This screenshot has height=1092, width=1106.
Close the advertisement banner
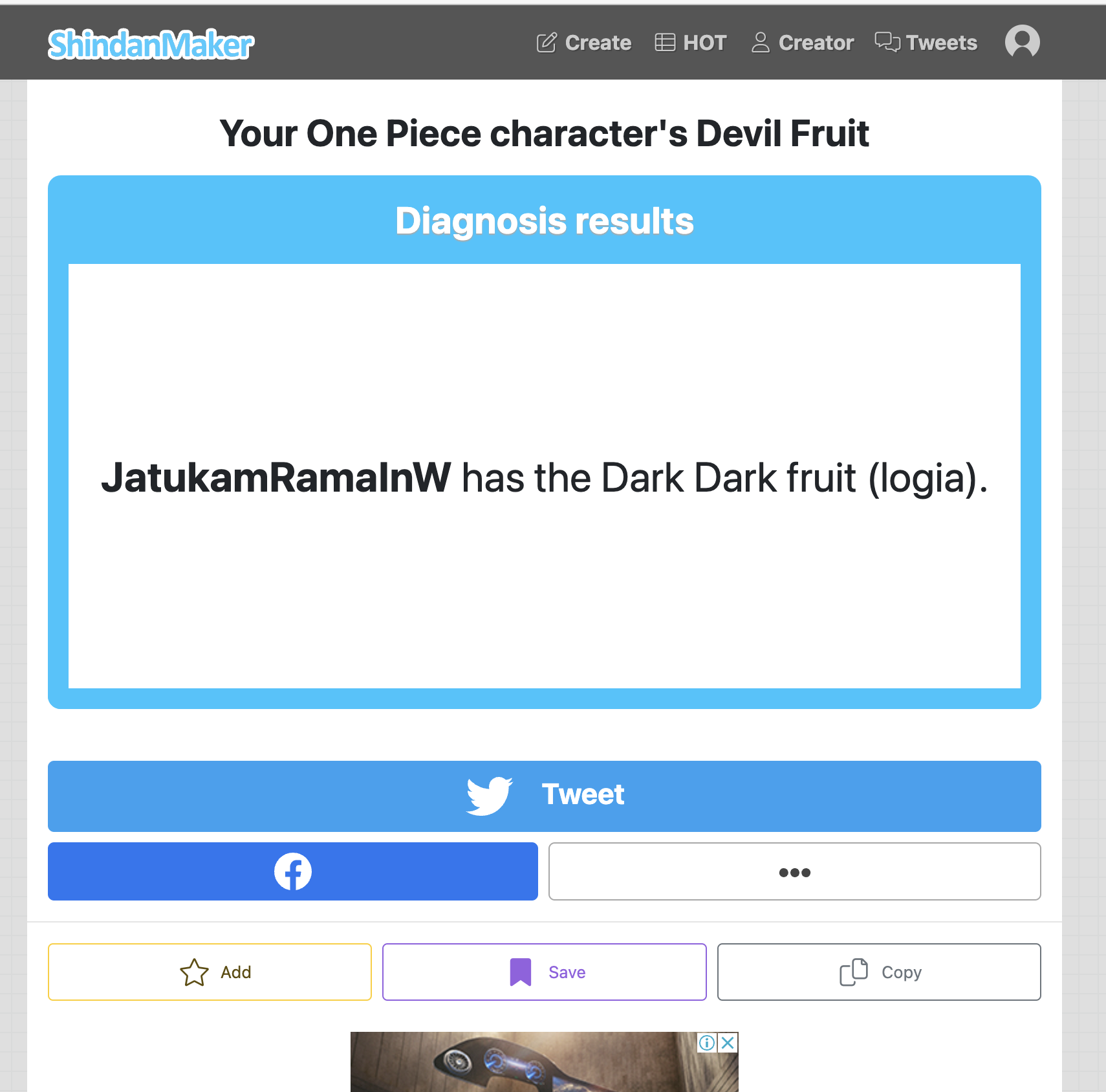[x=728, y=1043]
